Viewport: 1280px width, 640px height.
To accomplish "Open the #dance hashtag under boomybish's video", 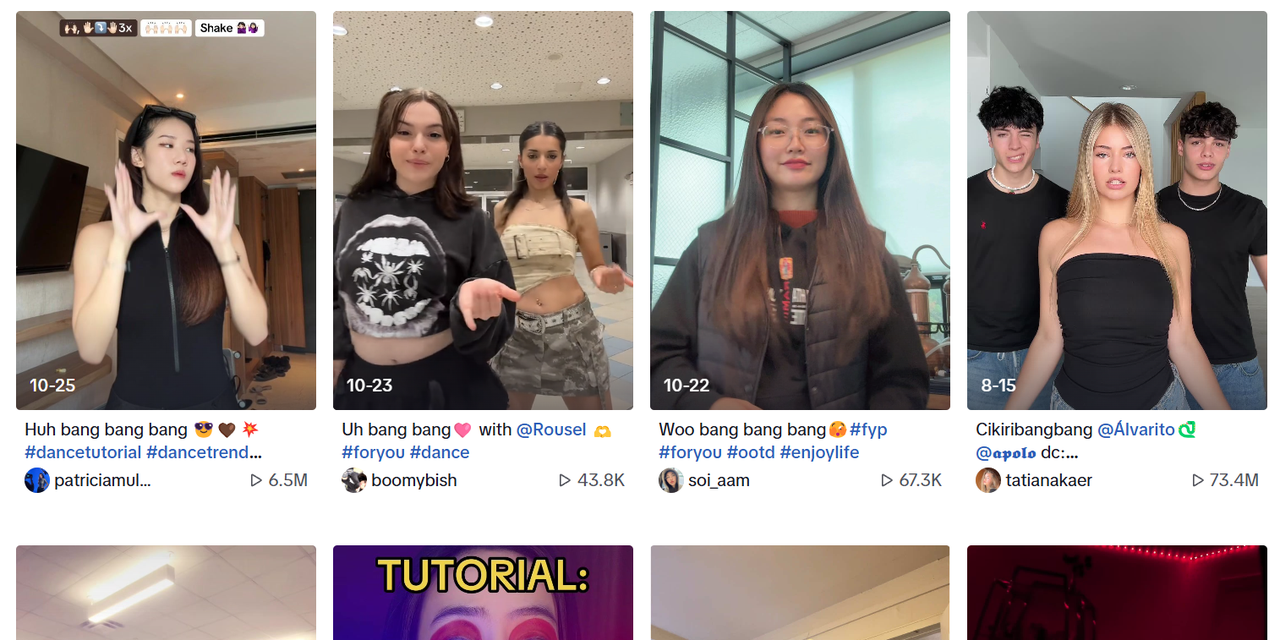I will 439,452.
